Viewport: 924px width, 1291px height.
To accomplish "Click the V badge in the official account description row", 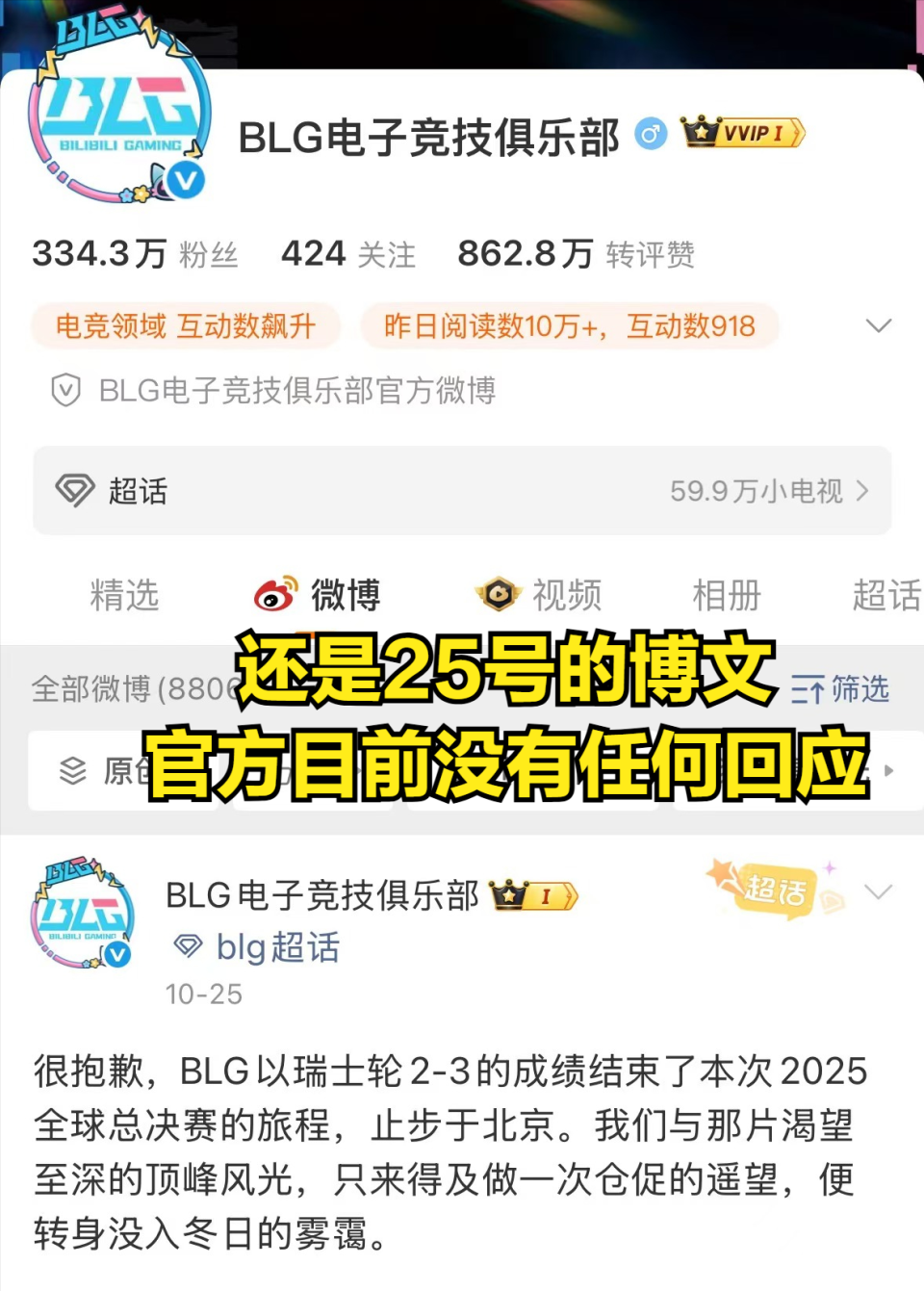I will click(x=64, y=391).
